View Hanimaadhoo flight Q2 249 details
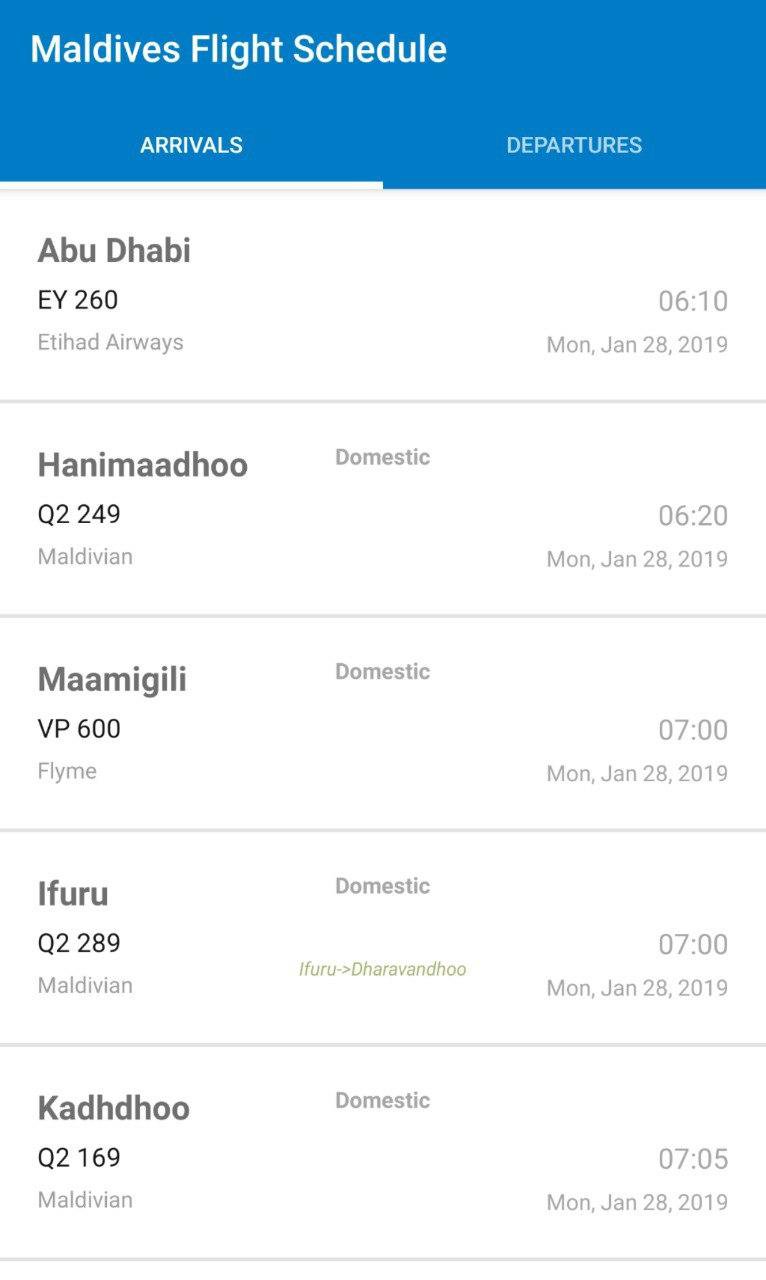The width and height of the screenshot is (766, 1280). point(383,510)
